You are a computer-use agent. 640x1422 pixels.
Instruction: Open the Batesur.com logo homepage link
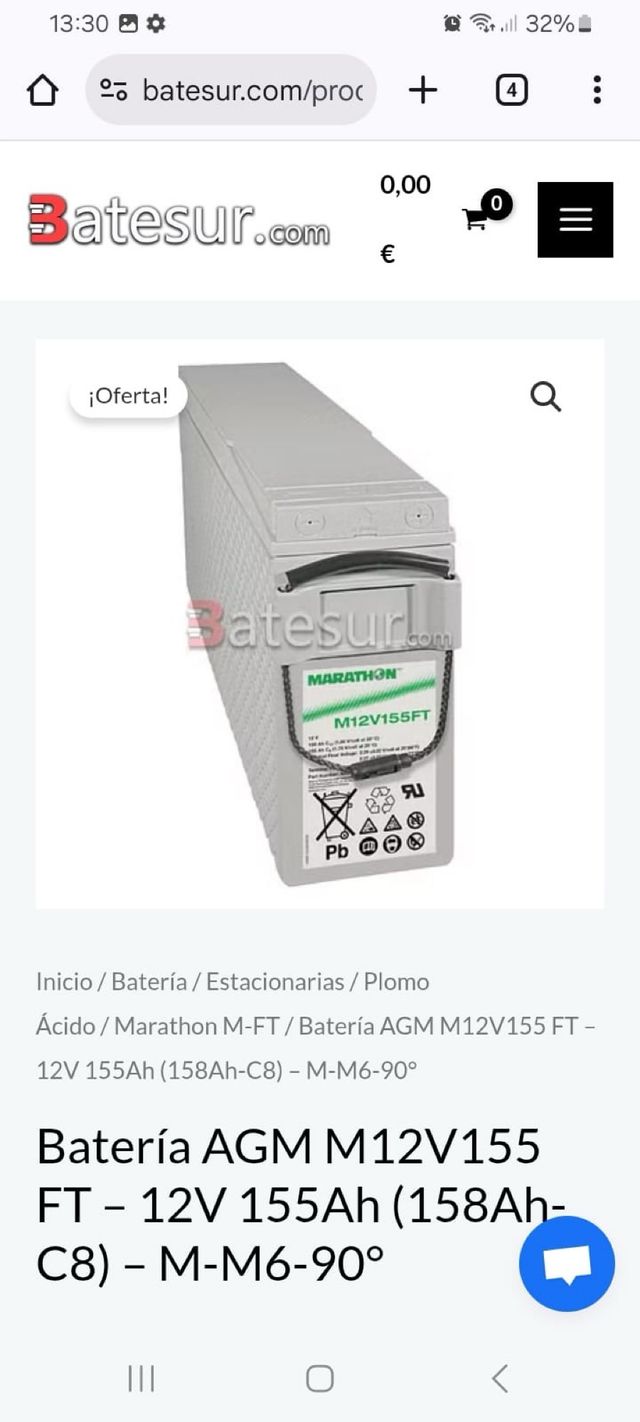(178, 221)
